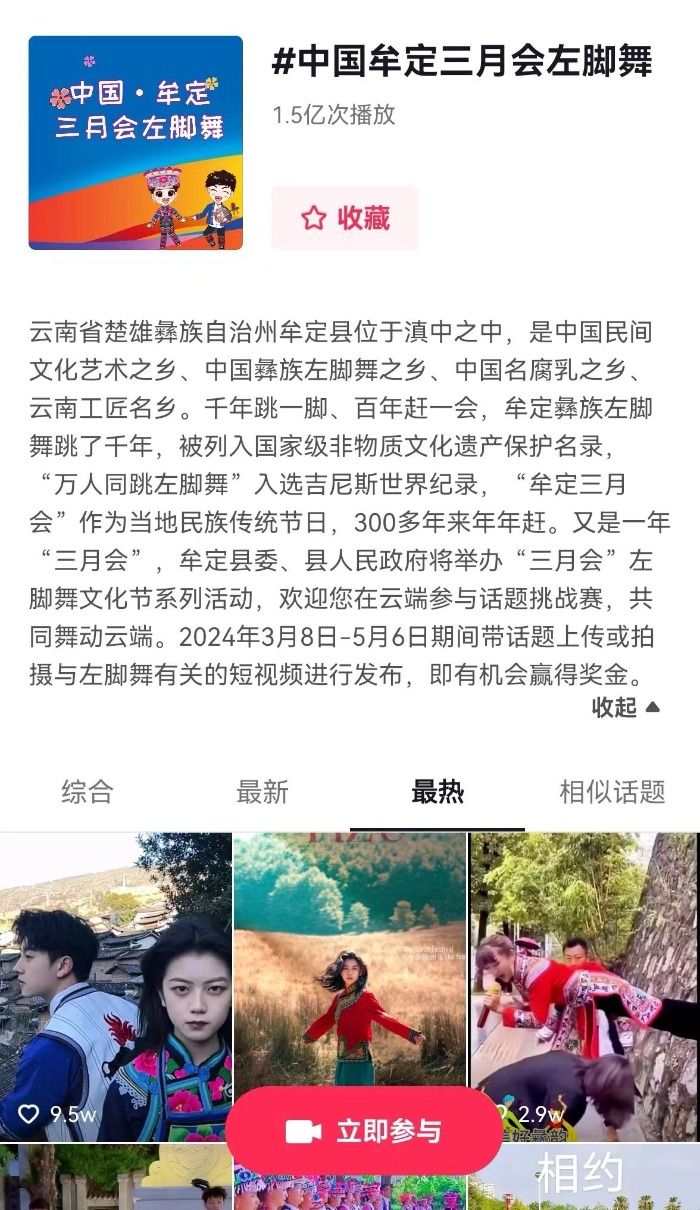The width and height of the screenshot is (700, 1210).
Task: Open the video with 9.5w likes
Action: (x=115, y=985)
